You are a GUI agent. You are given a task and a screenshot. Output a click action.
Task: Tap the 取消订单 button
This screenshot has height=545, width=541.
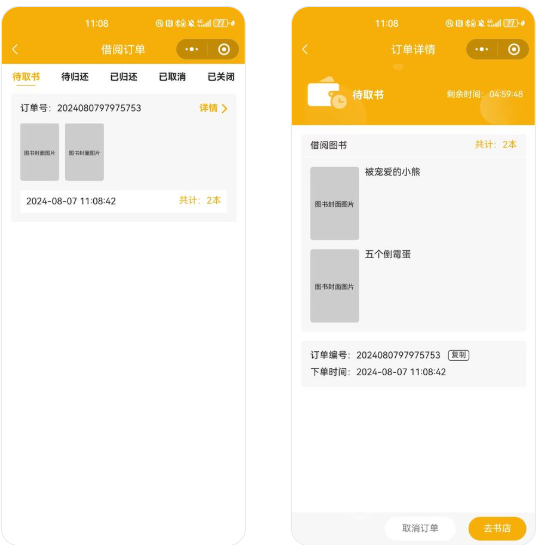tap(420, 528)
